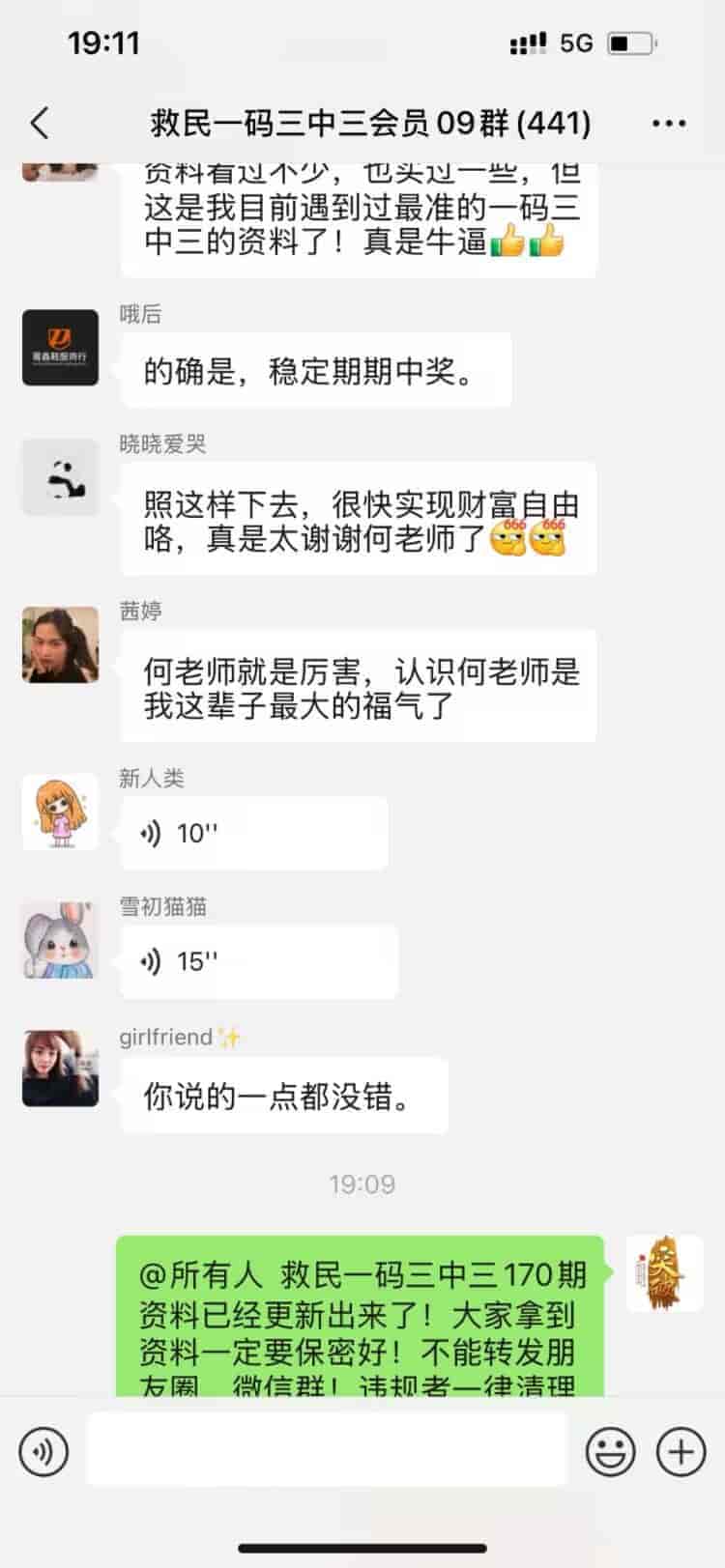View 哦后's profile avatar
Screen dimensions: 725x1568
point(60,348)
